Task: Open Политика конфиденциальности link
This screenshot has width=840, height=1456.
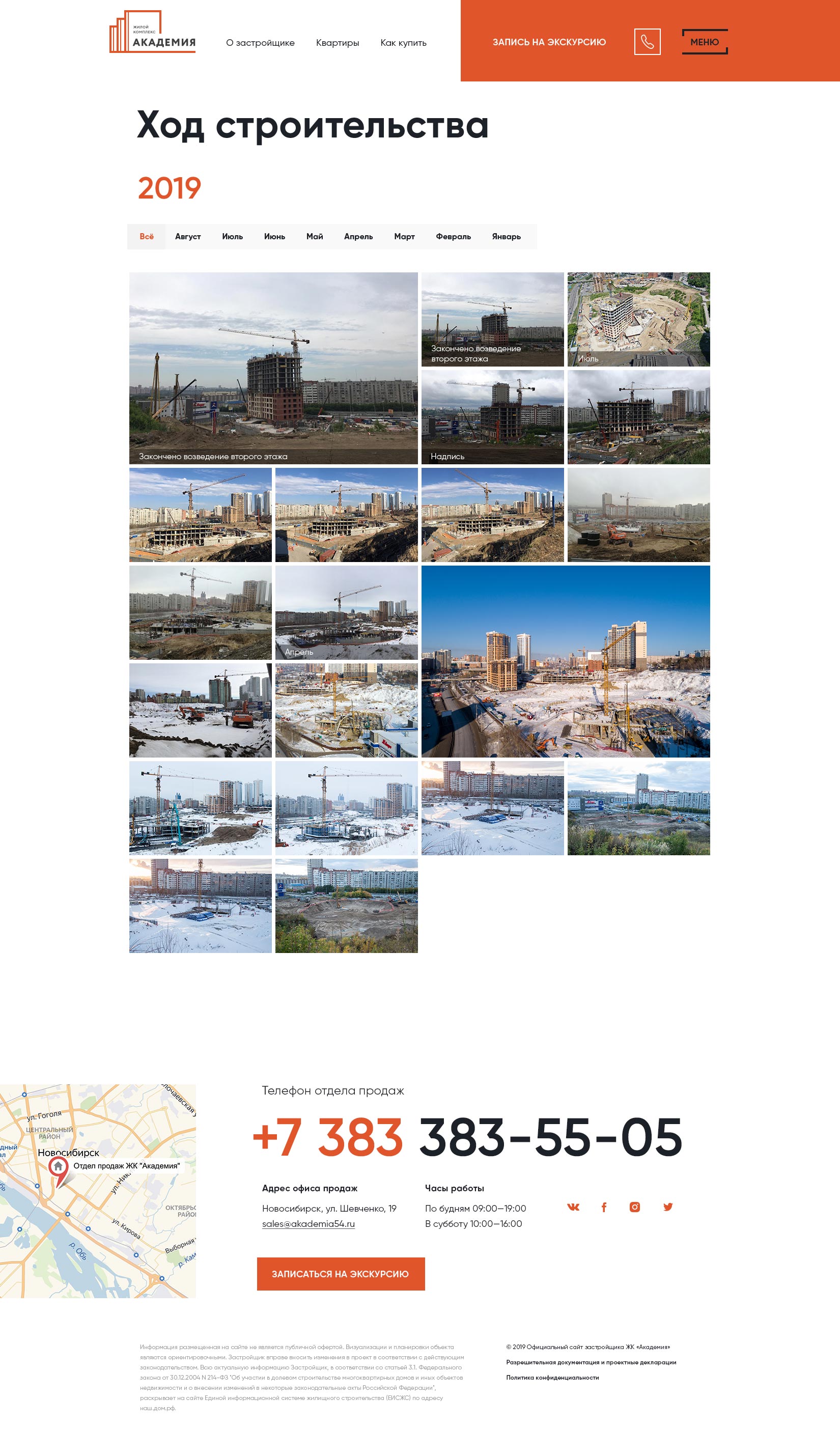Action: pos(552,1377)
